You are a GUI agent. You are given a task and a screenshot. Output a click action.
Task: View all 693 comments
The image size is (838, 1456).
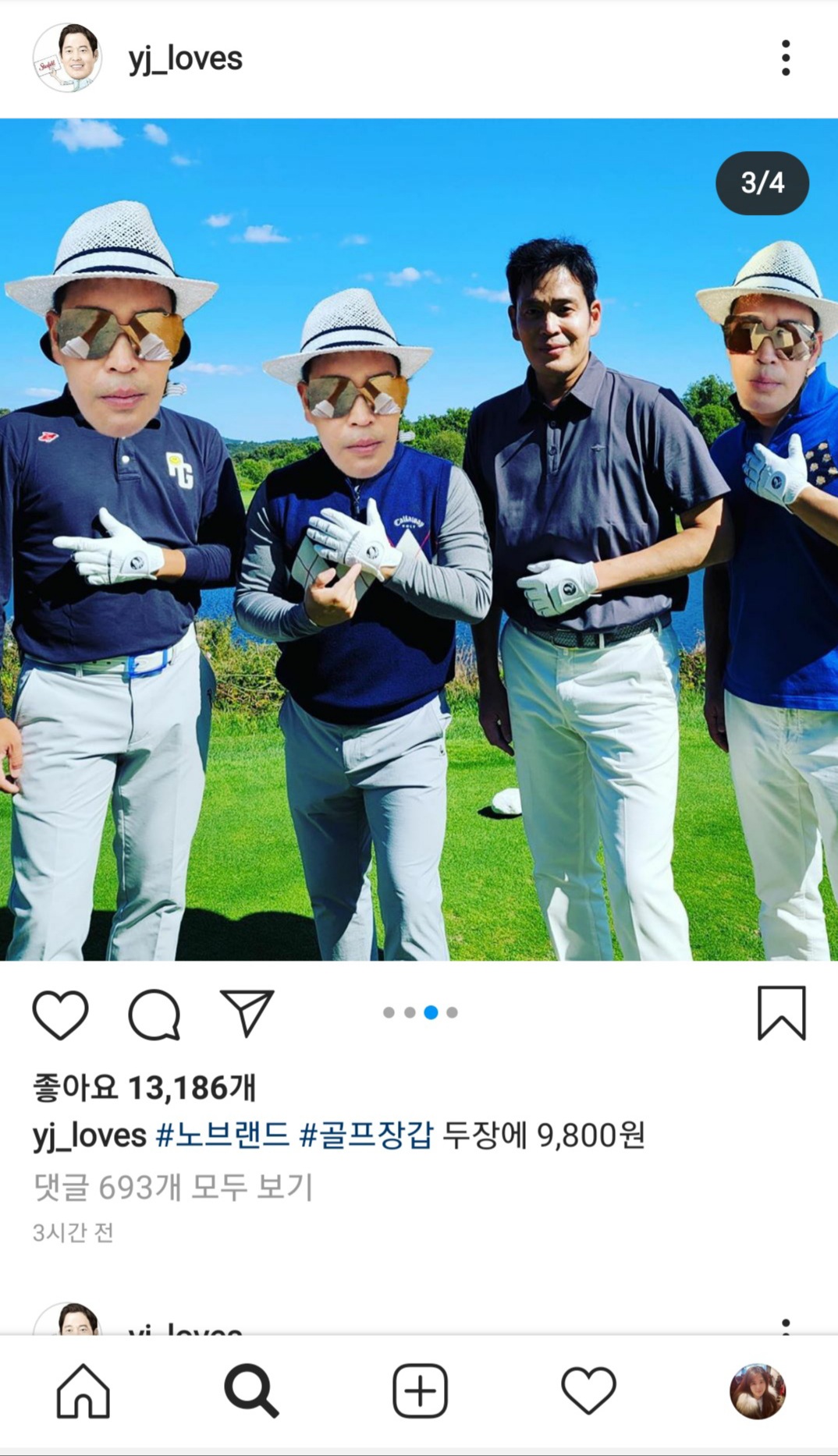coord(173,1187)
